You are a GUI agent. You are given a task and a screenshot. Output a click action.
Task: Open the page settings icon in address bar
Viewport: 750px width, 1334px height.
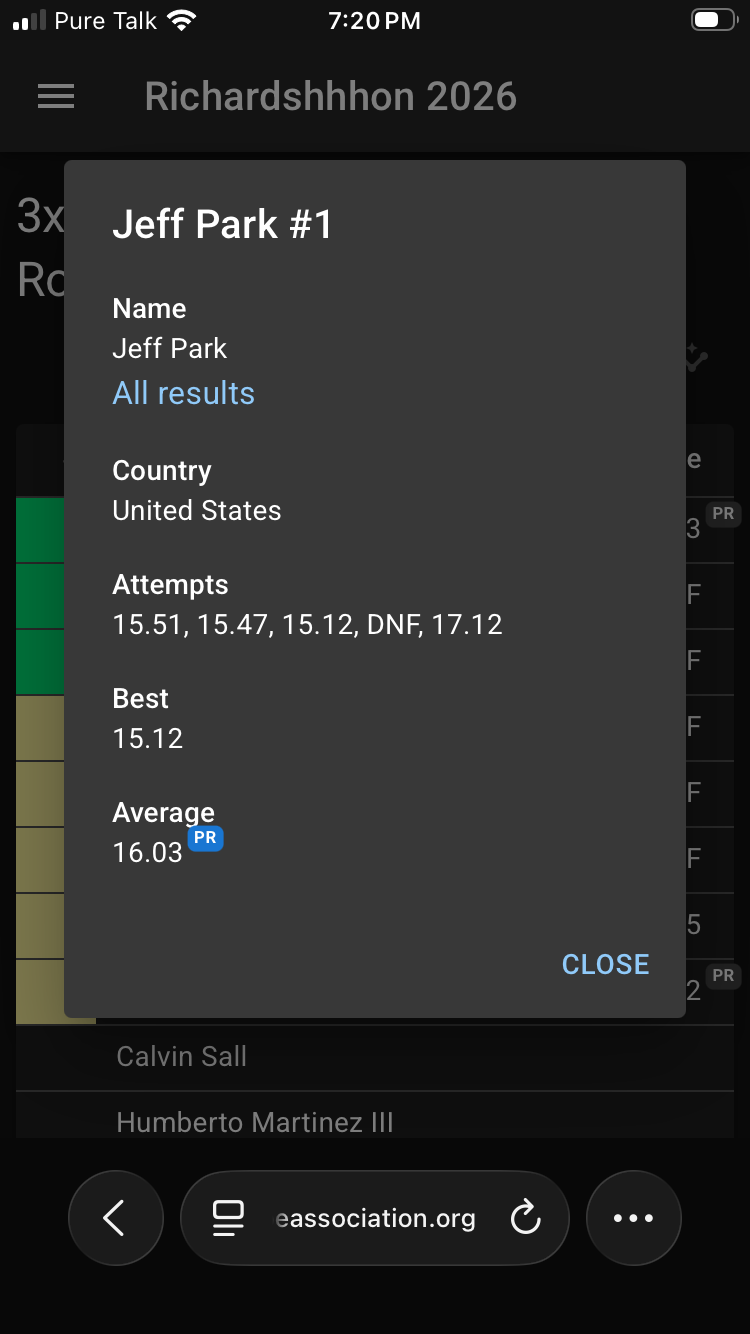click(229, 1218)
